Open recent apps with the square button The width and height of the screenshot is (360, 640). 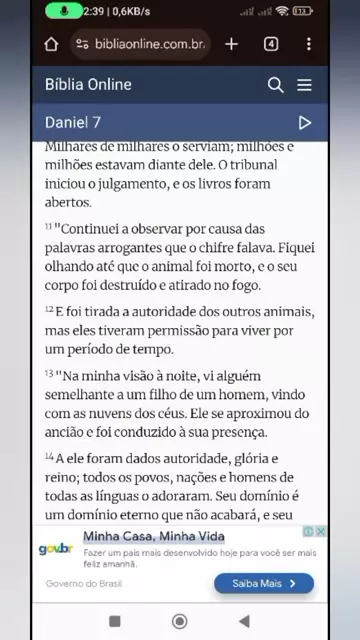115,621
